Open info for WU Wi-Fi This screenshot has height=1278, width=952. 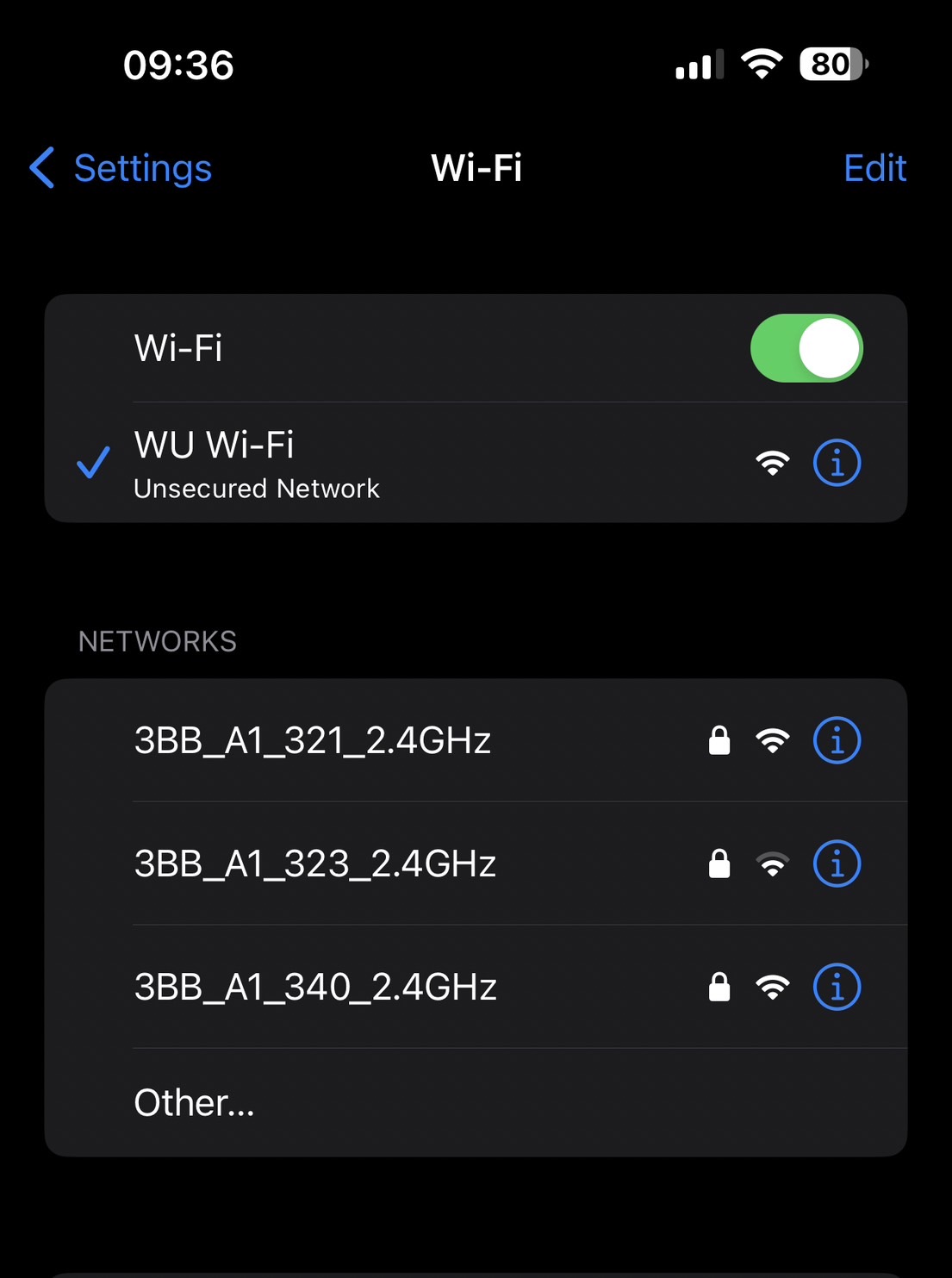tap(837, 464)
